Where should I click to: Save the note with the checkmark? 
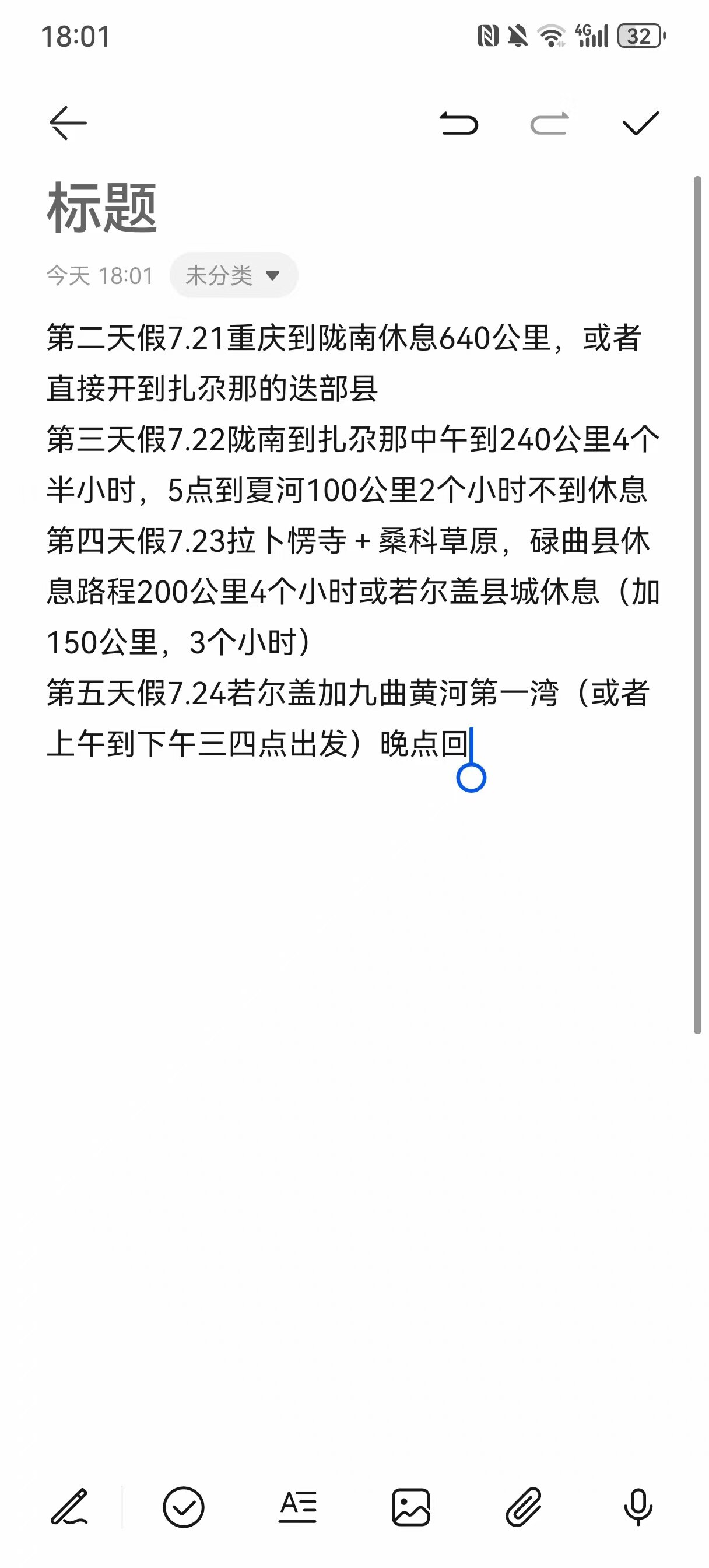point(640,124)
